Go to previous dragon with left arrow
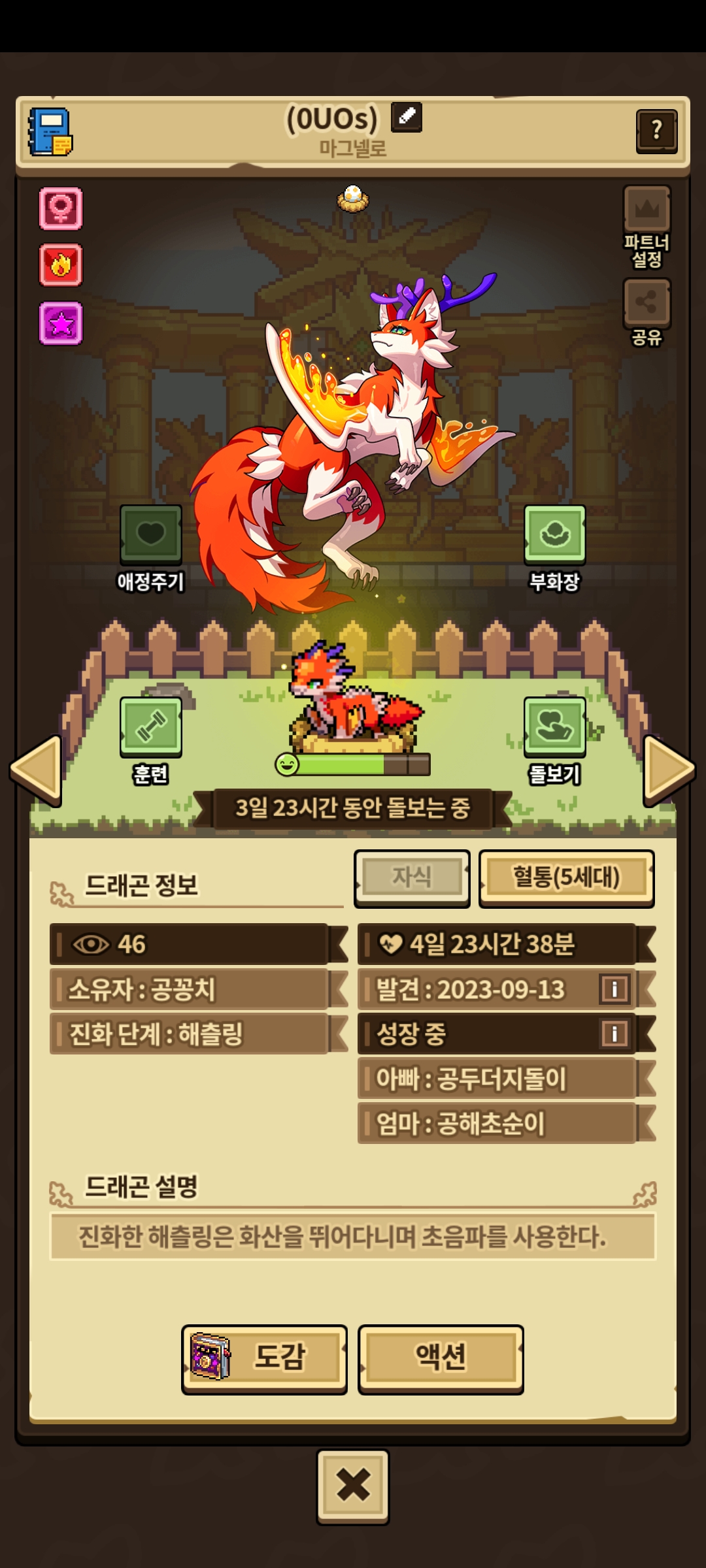The width and height of the screenshot is (706, 1568). [37, 771]
